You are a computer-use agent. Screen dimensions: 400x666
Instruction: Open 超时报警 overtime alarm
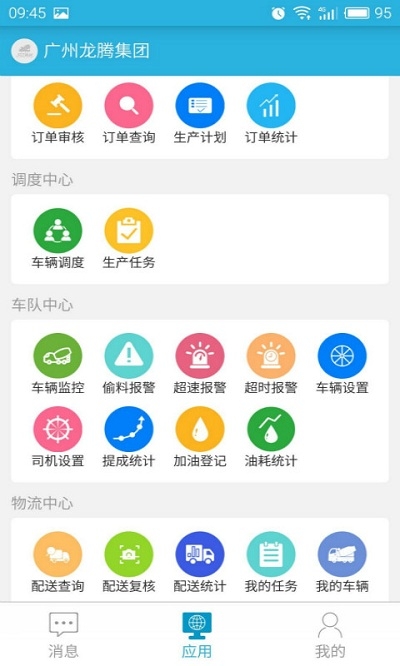coord(271,364)
